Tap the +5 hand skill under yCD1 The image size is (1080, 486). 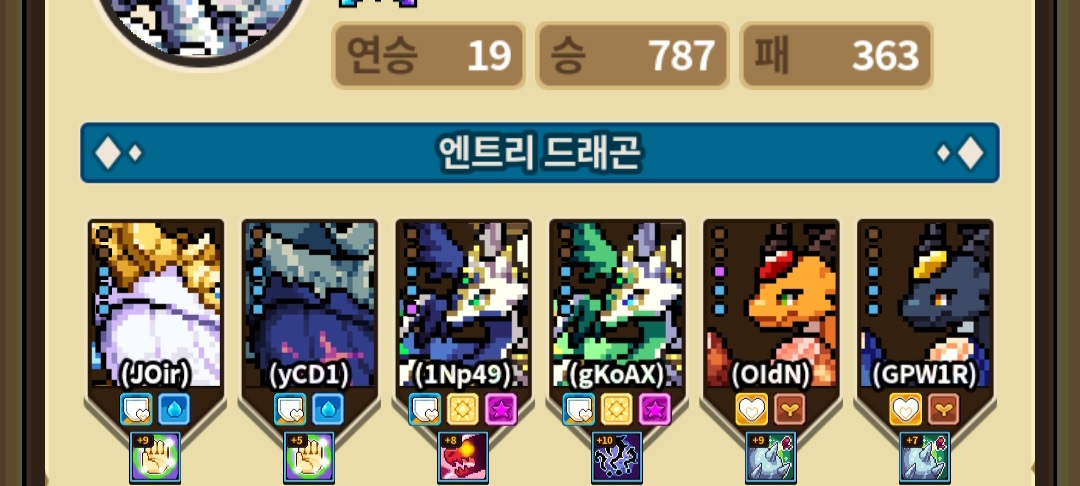pos(309,457)
